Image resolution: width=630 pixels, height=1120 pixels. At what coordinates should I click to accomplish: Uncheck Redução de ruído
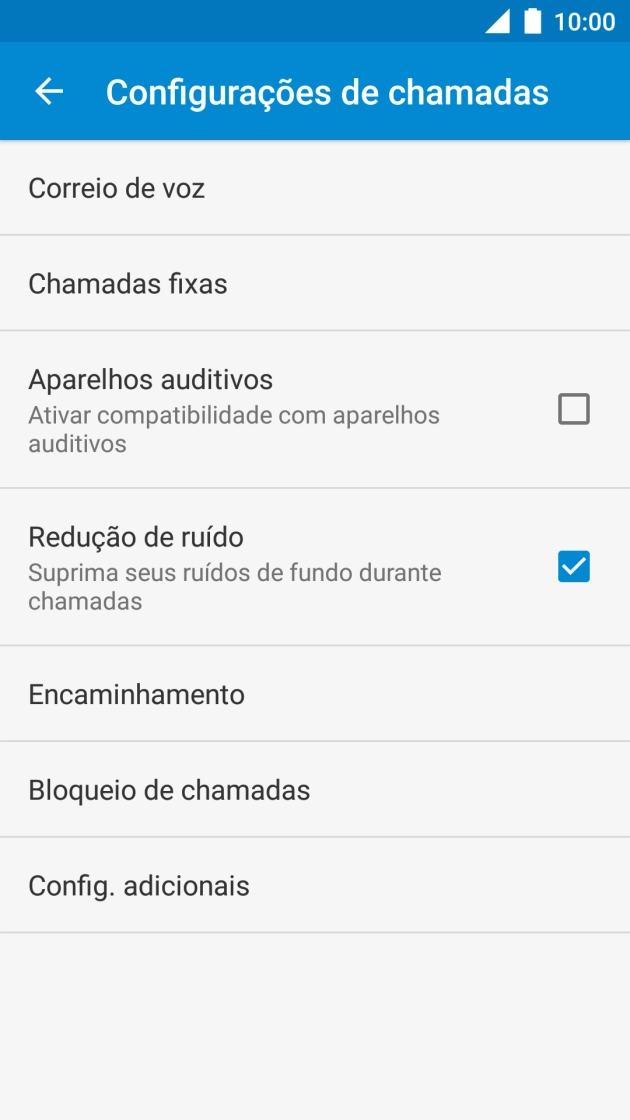pos(573,566)
